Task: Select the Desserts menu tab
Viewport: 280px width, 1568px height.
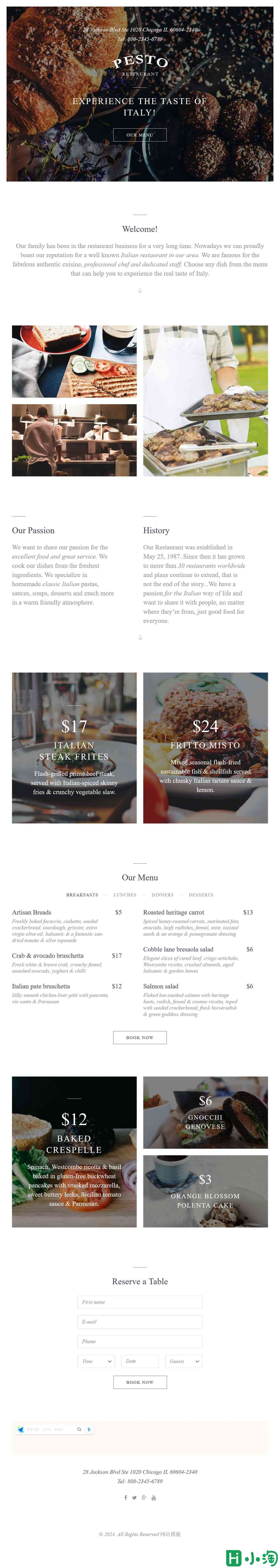Action: pyautogui.click(x=201, y=895)
